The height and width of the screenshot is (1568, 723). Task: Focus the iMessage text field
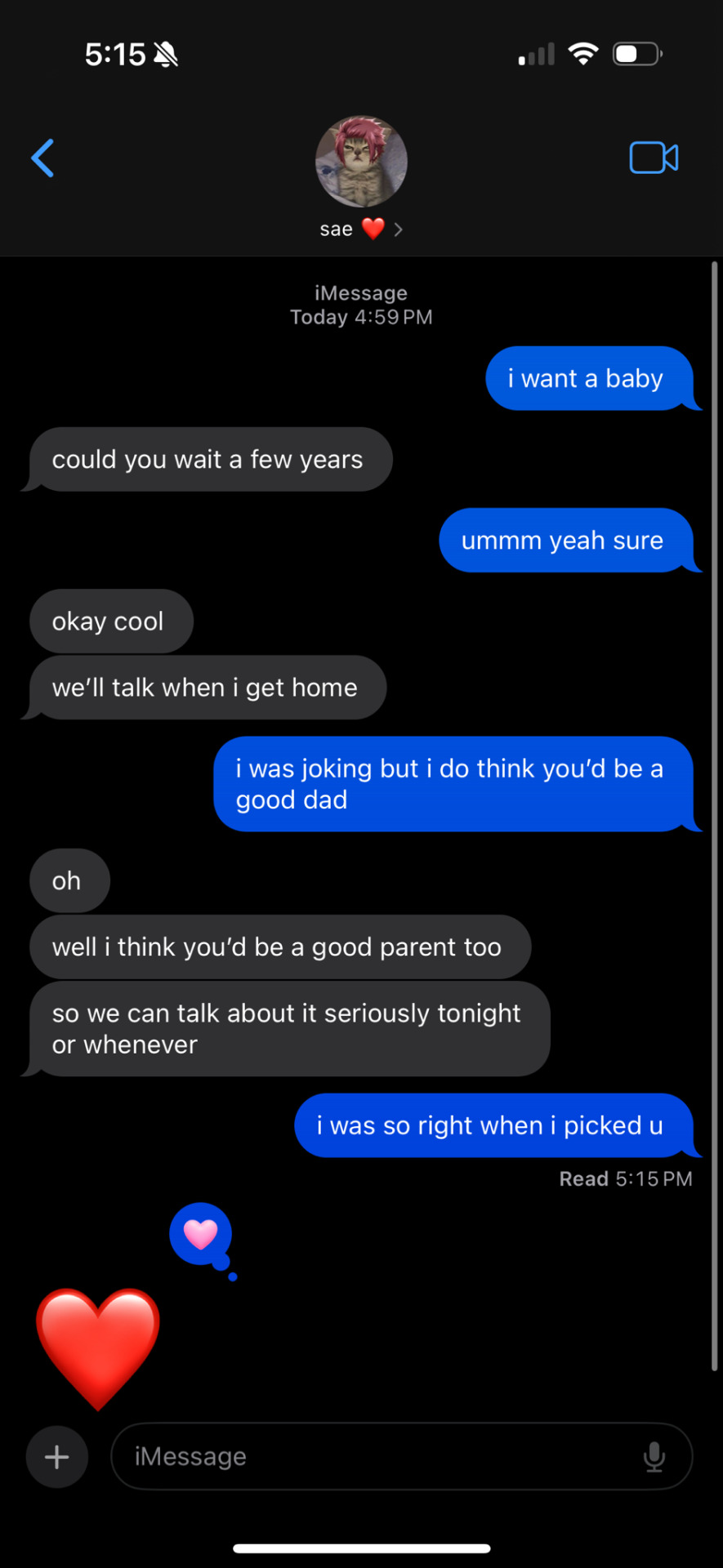(x=376, y=1457)
